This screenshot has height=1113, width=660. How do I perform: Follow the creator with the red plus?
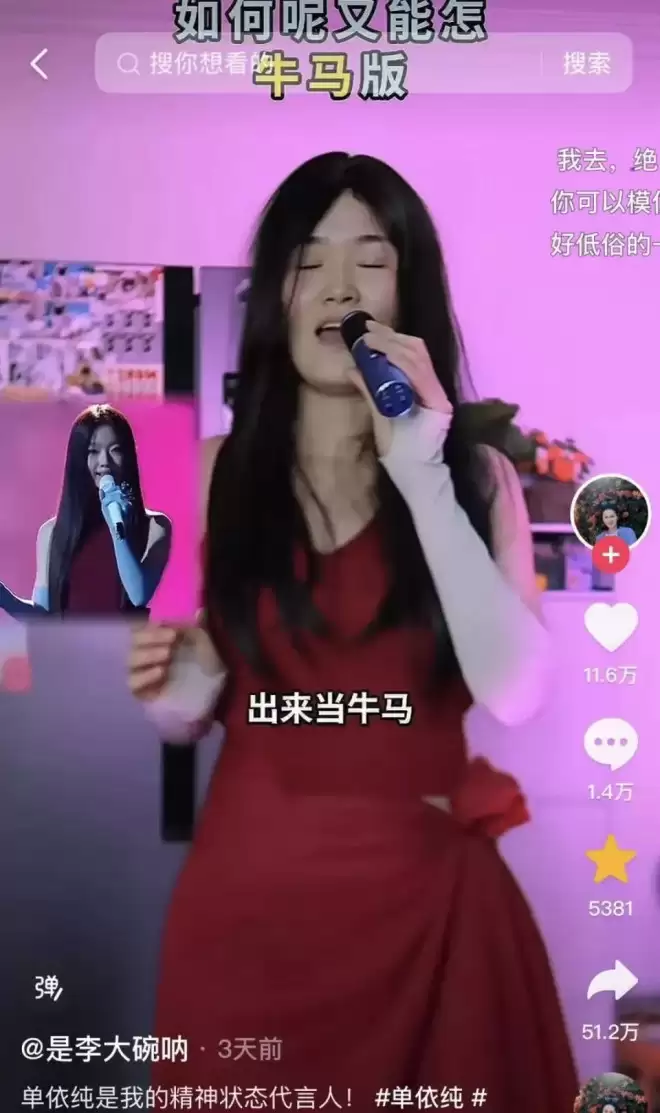tap(610, 555)
